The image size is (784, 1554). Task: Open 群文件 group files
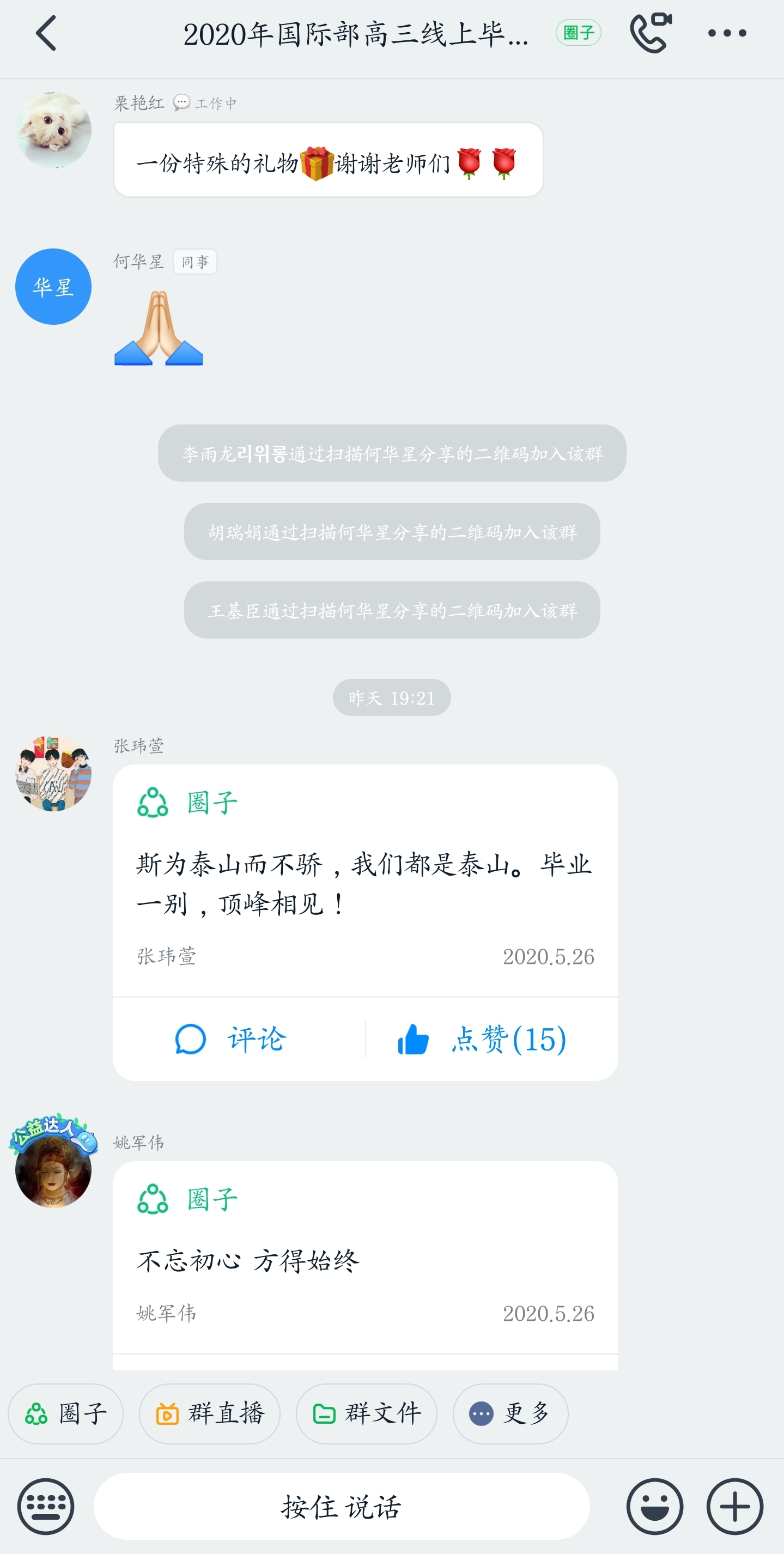tap(366, 1413)
